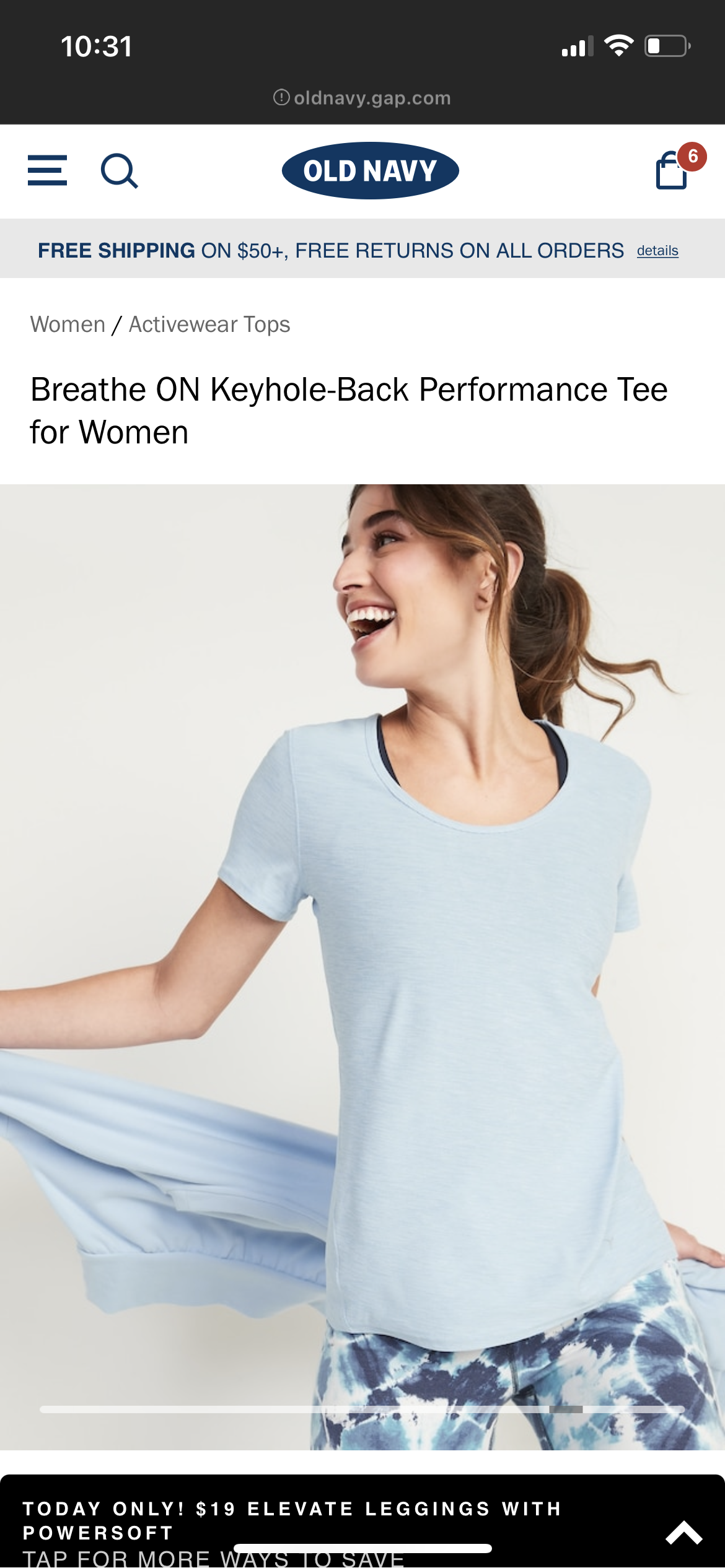
Task: Open the search magnifier icon
Action: tap(119, 171)
